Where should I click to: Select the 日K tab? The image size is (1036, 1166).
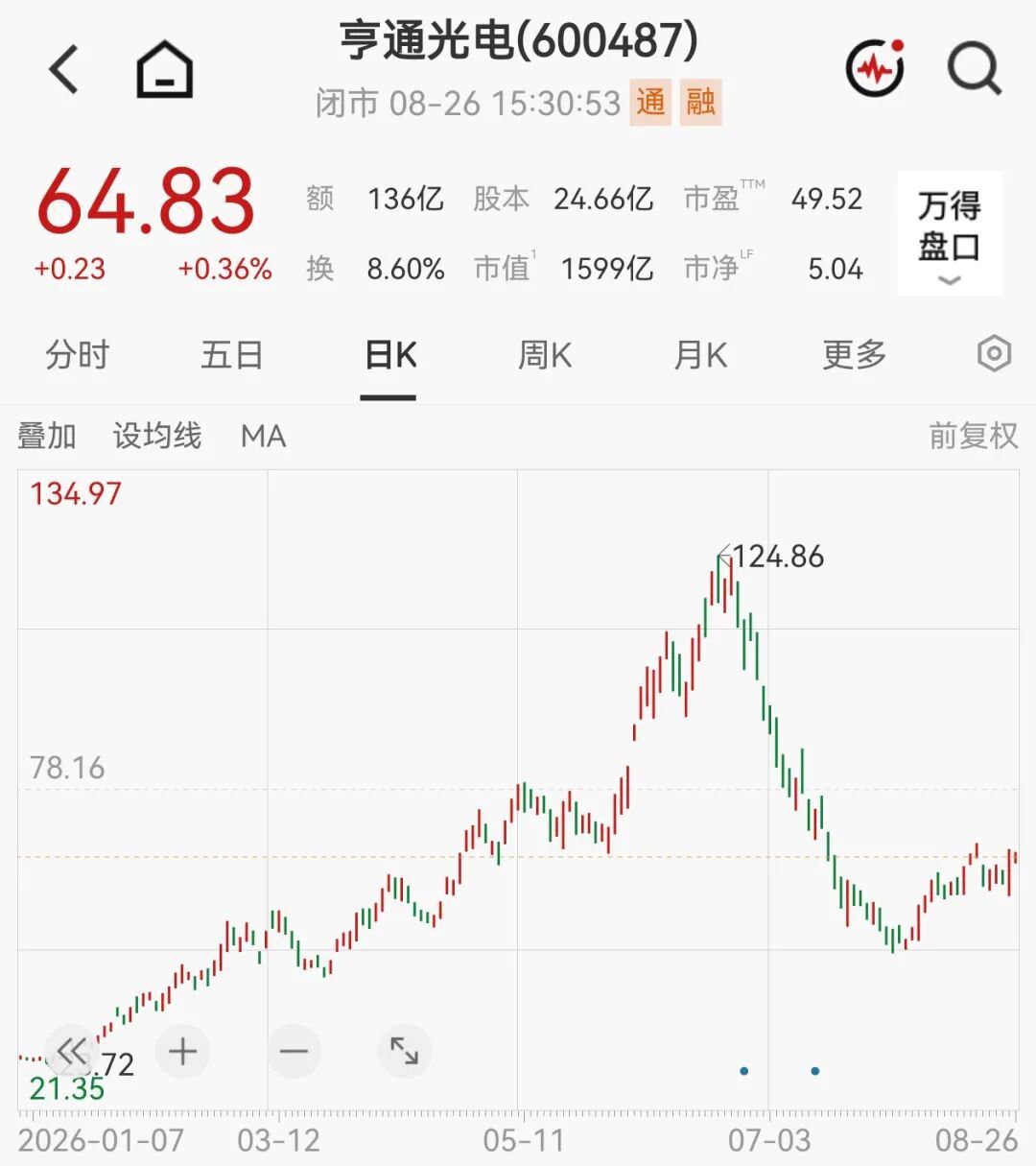coord(389,355)
